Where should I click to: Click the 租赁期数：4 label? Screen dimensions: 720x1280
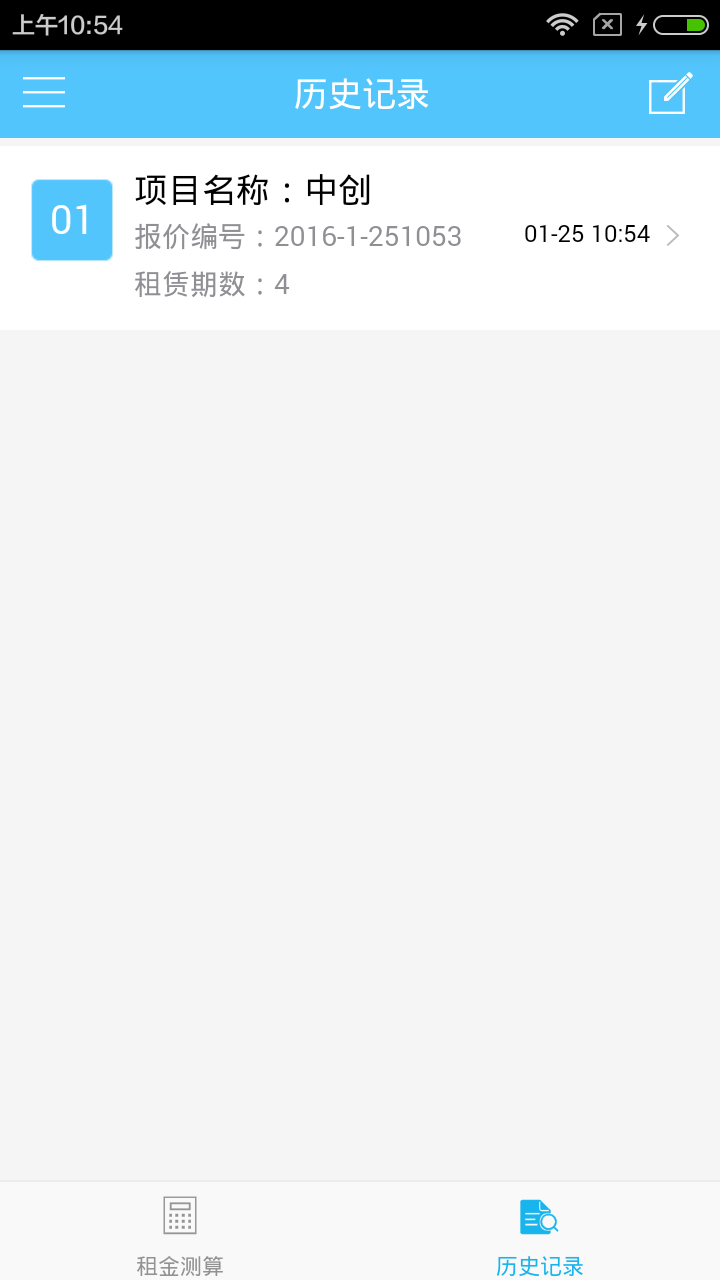coord(212,284)
